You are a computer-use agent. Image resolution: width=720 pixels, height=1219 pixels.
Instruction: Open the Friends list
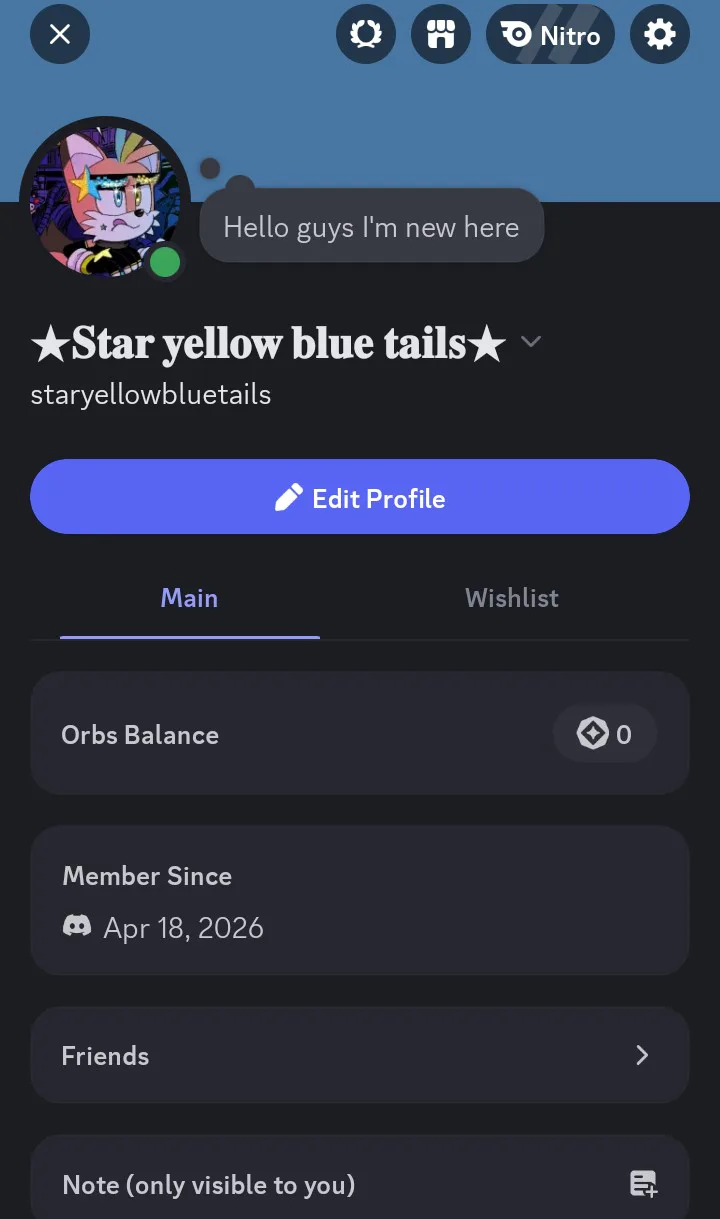click(x=360, y=1055)
